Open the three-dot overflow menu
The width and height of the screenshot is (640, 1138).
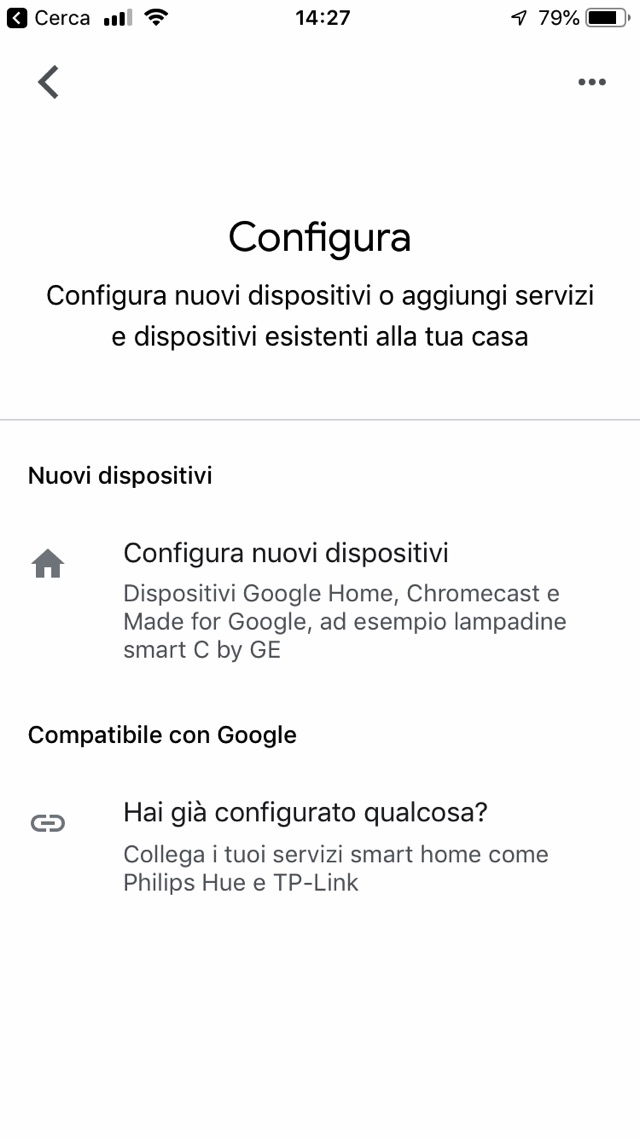[591, 83]
